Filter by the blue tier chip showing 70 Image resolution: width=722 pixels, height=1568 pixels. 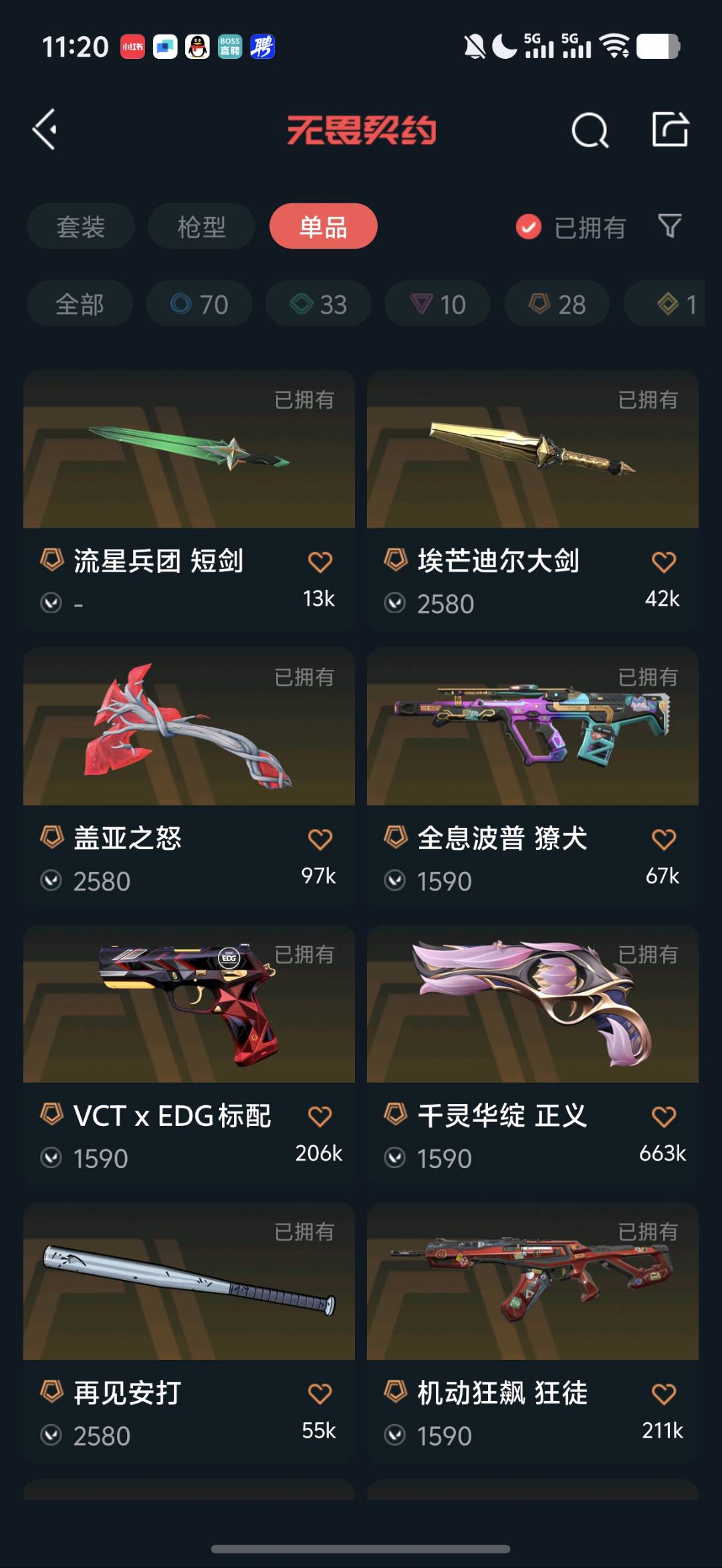[199, 304]
